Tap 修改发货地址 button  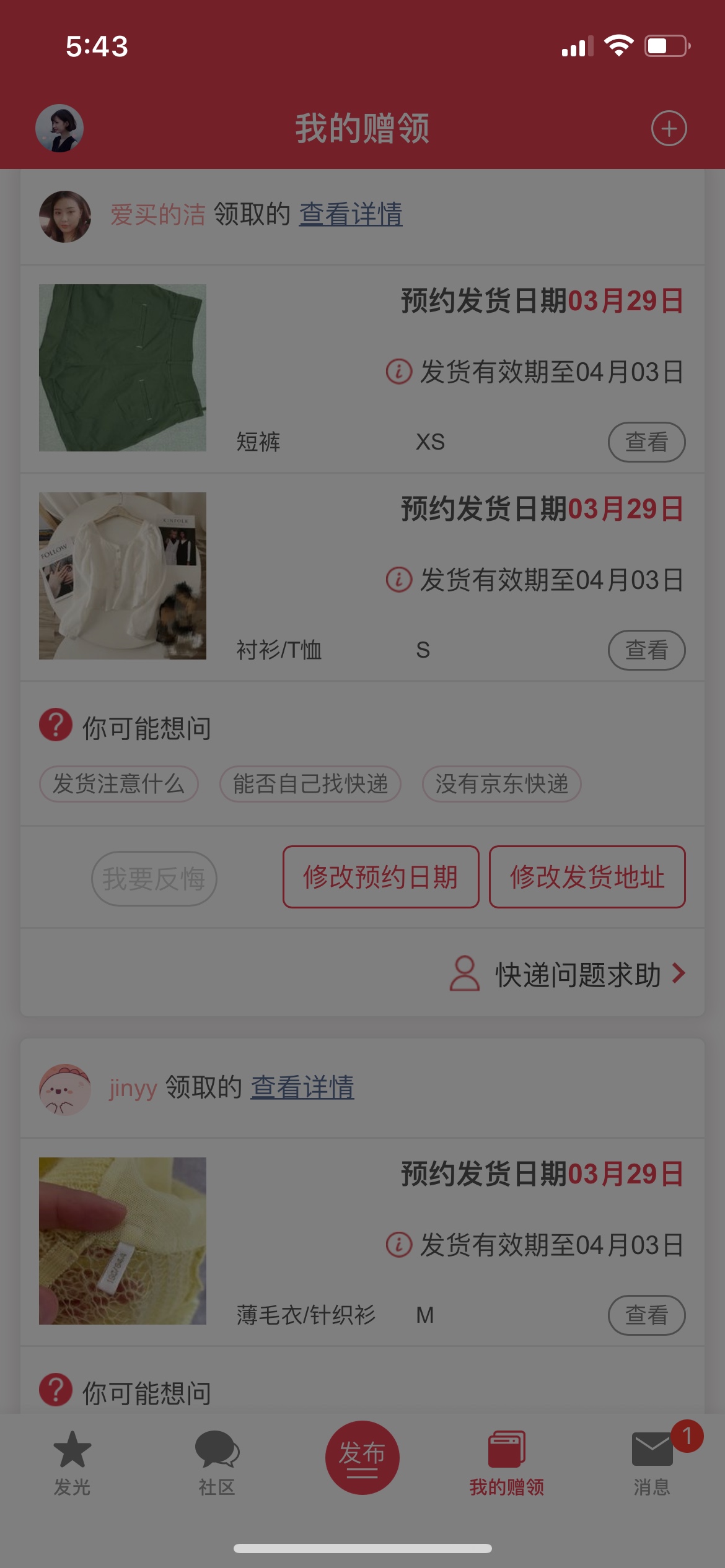click(587, 877)
